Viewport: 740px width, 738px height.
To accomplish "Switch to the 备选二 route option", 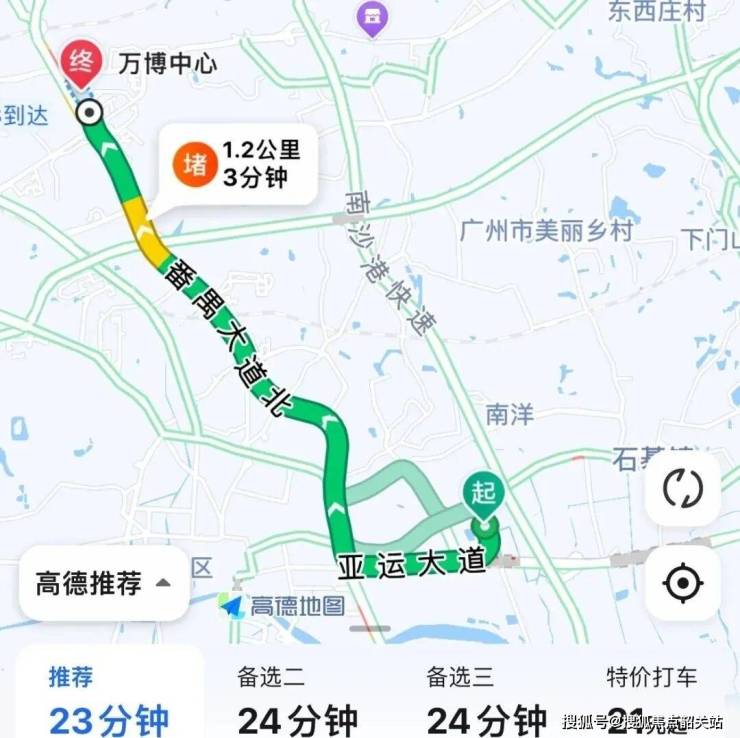I will pyautogui.click(x=297, y=700).
